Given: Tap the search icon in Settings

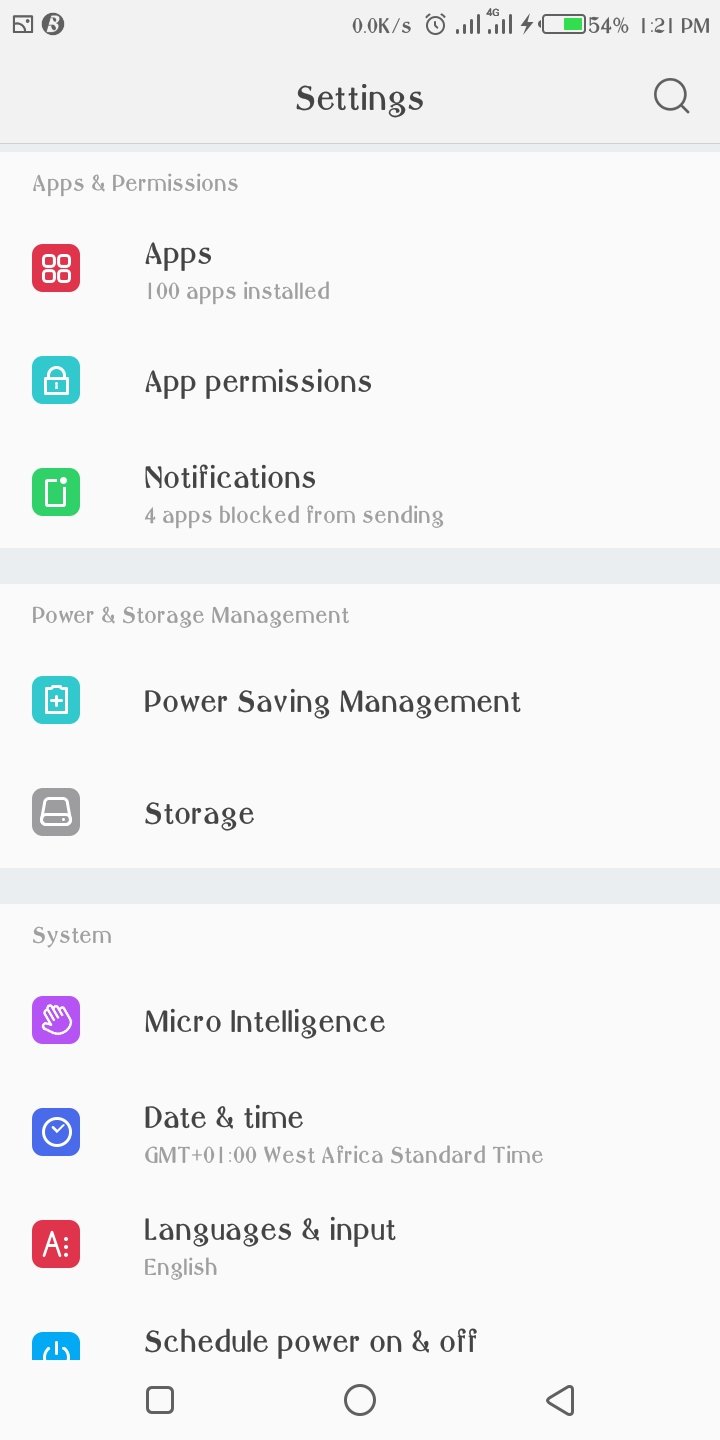Looking at the screenshot, I should click(x=671, y=97).
